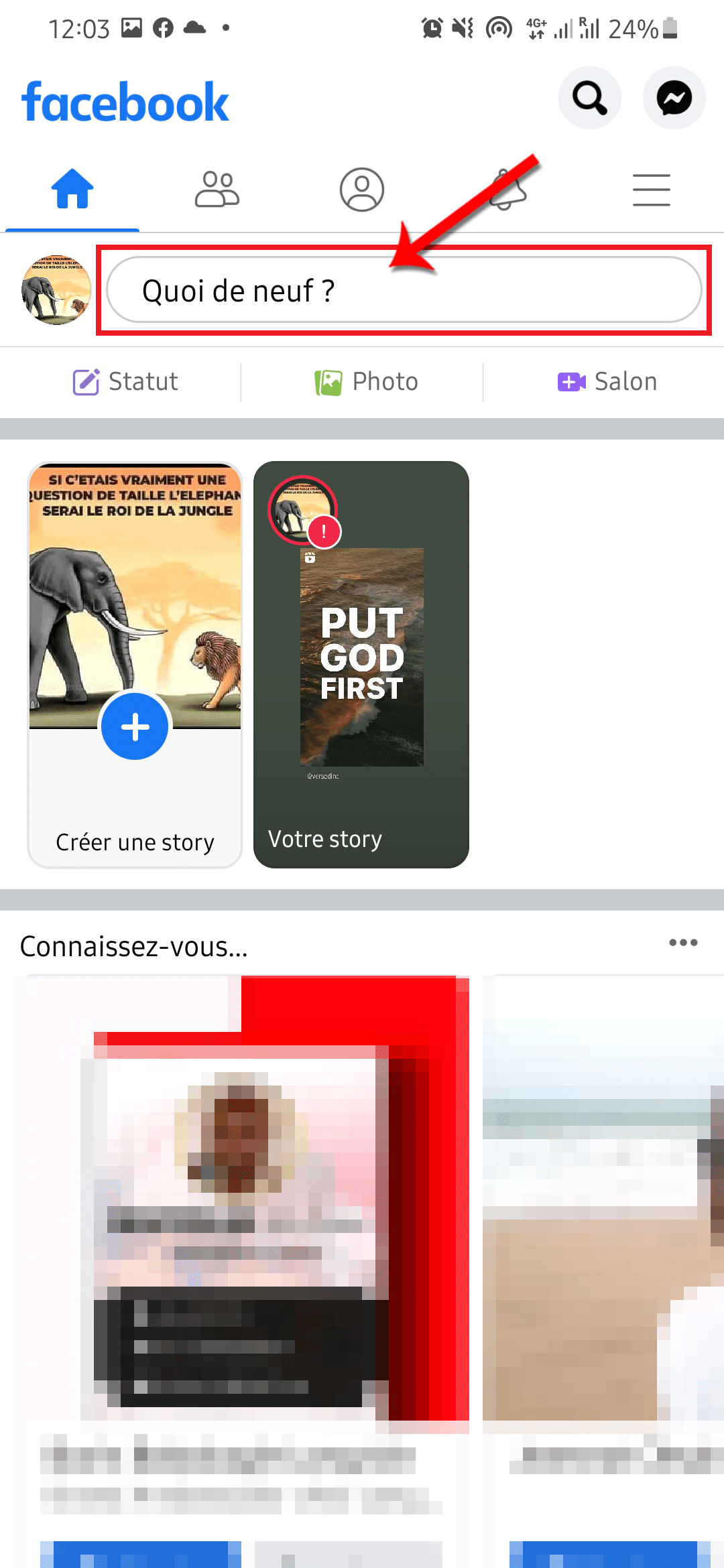724x1568 pixels.
Task: Select the Statut option
Action: (x=125, y=382)
